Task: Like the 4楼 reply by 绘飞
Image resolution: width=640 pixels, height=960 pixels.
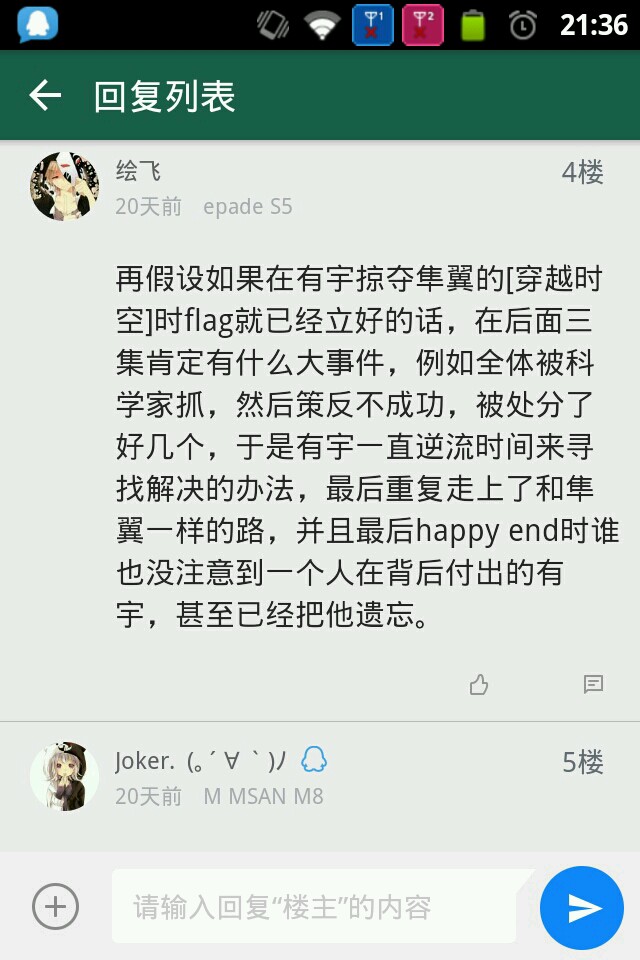Action: (479, 684)
